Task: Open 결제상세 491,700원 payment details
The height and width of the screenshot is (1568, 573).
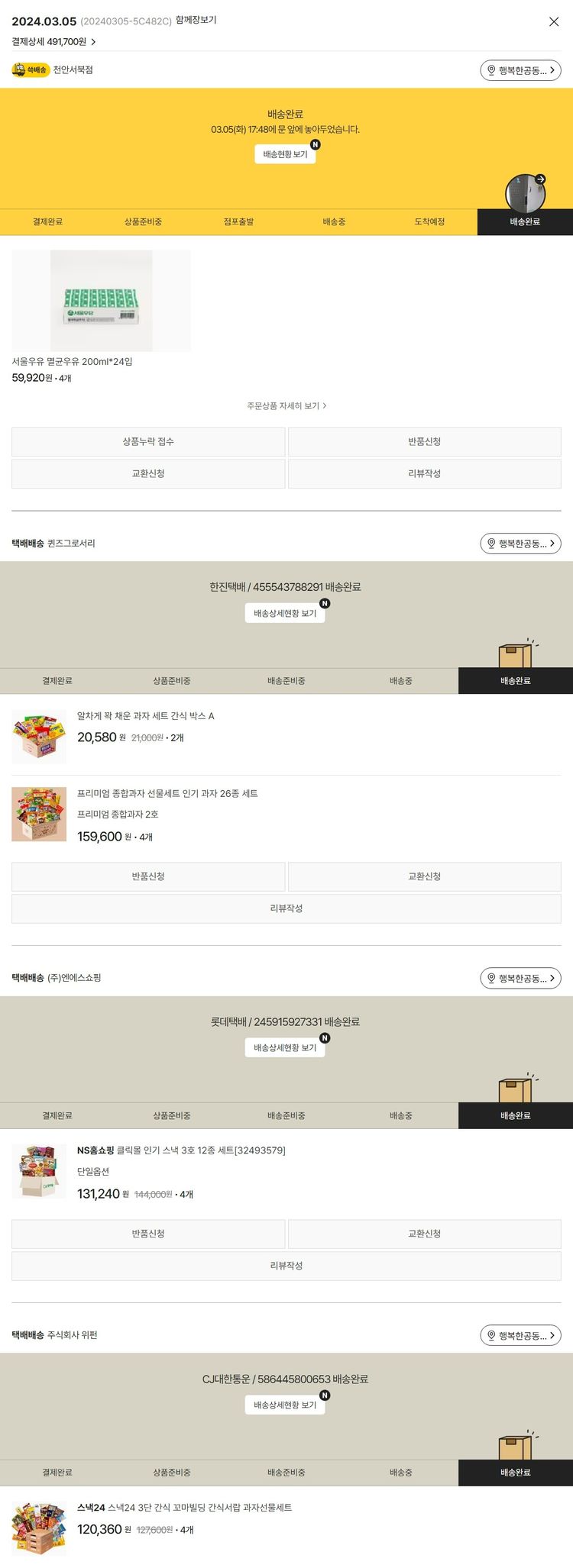Action: [x=53, y=42]
